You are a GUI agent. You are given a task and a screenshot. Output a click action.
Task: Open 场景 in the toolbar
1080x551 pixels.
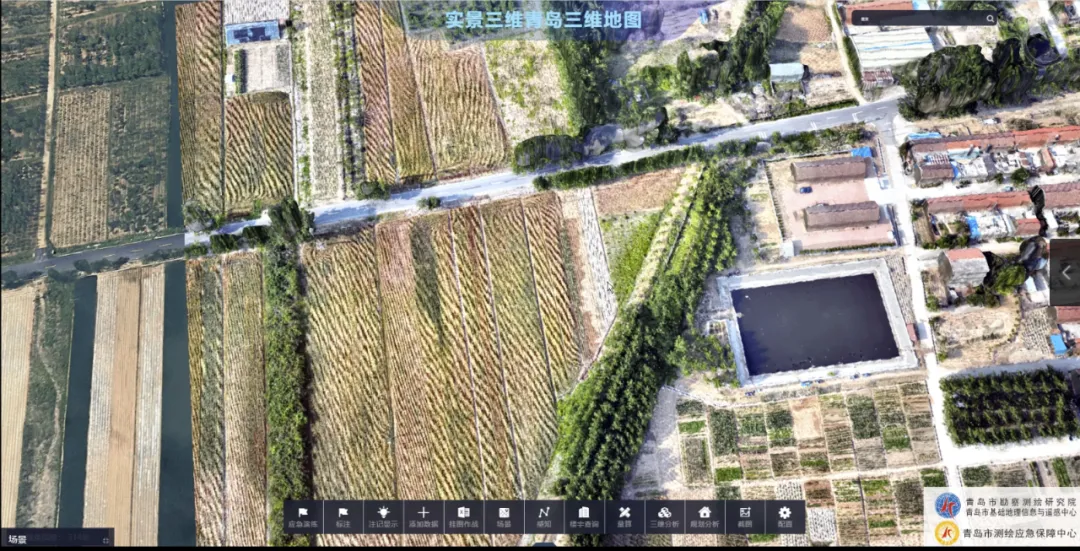504,516
